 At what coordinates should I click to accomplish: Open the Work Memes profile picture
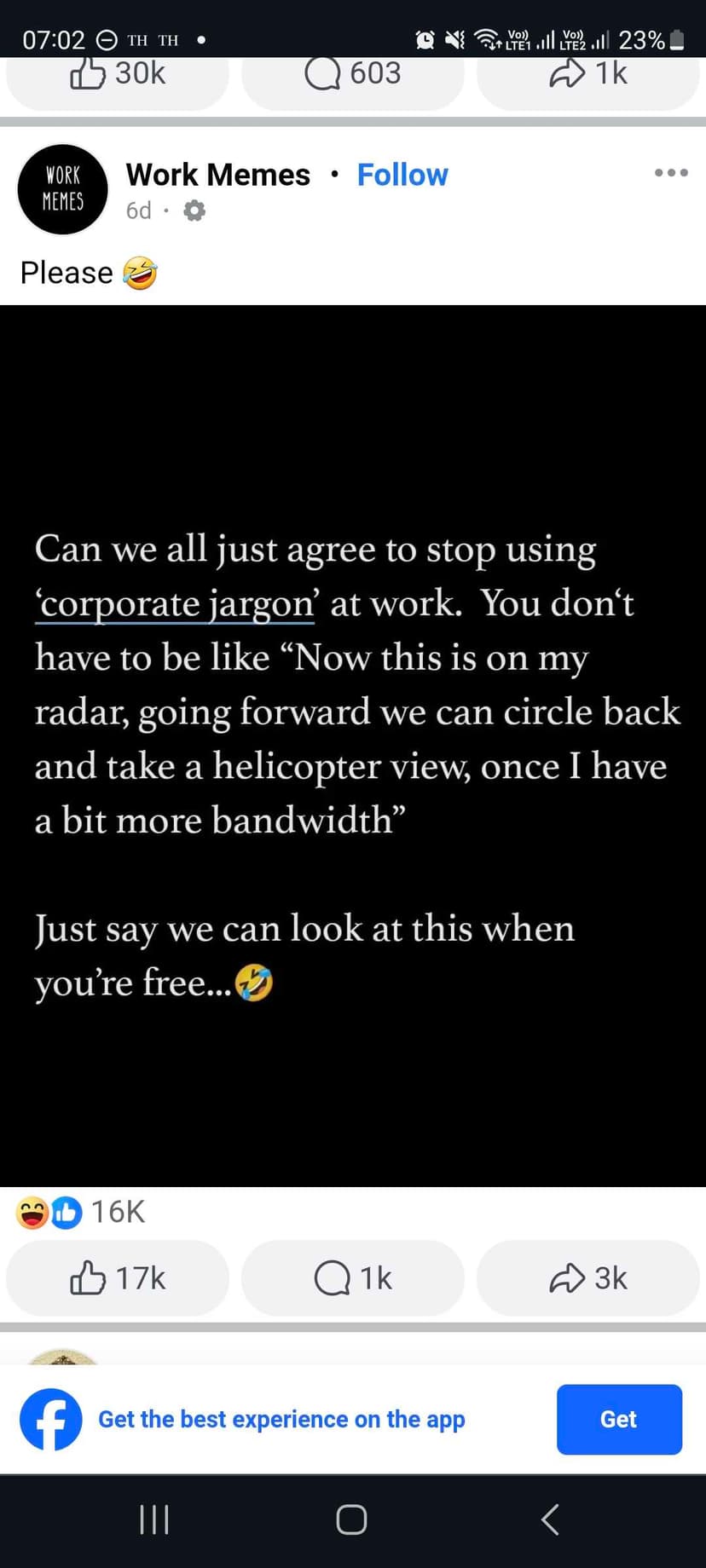click(x=63, y=189)
